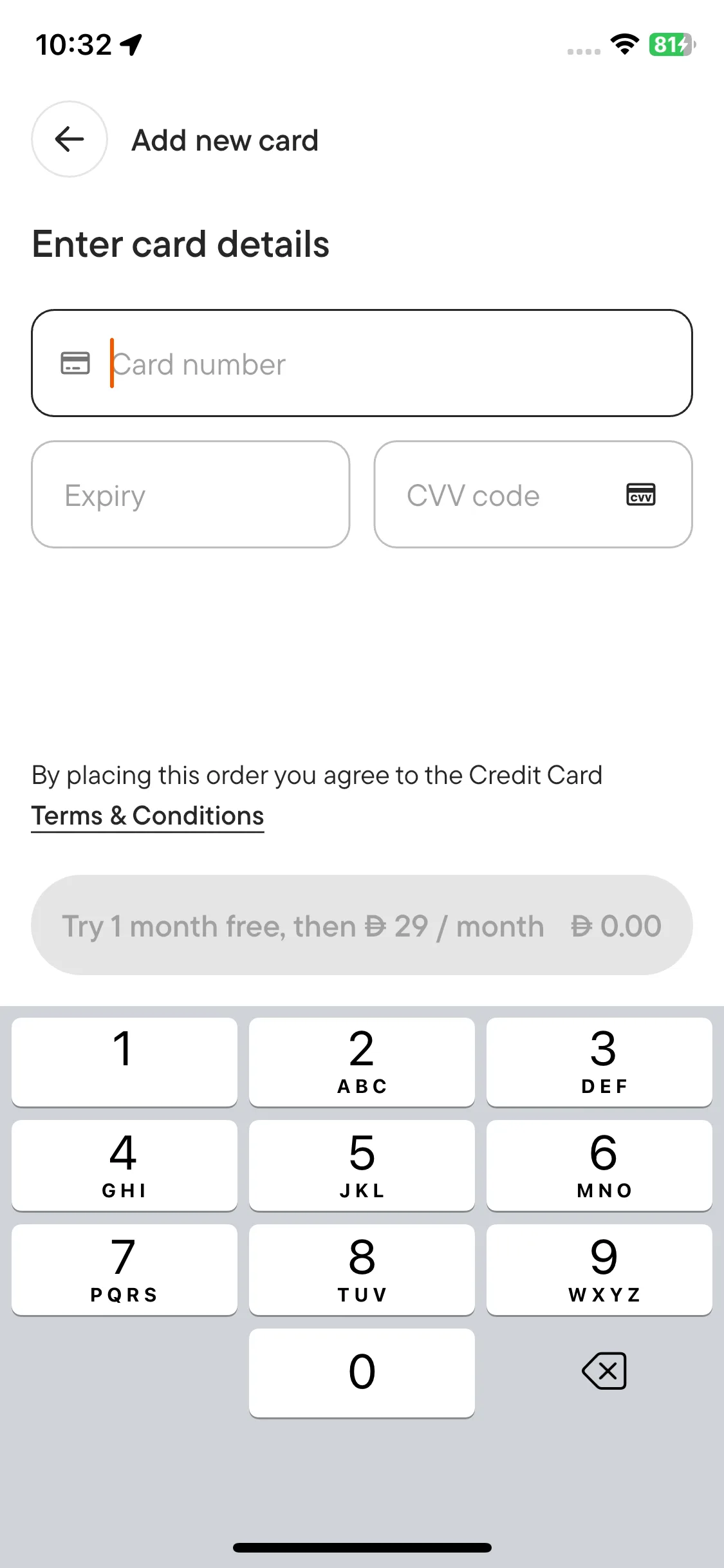
Task: Select the Expiry date field
Action: pos(190,494)
